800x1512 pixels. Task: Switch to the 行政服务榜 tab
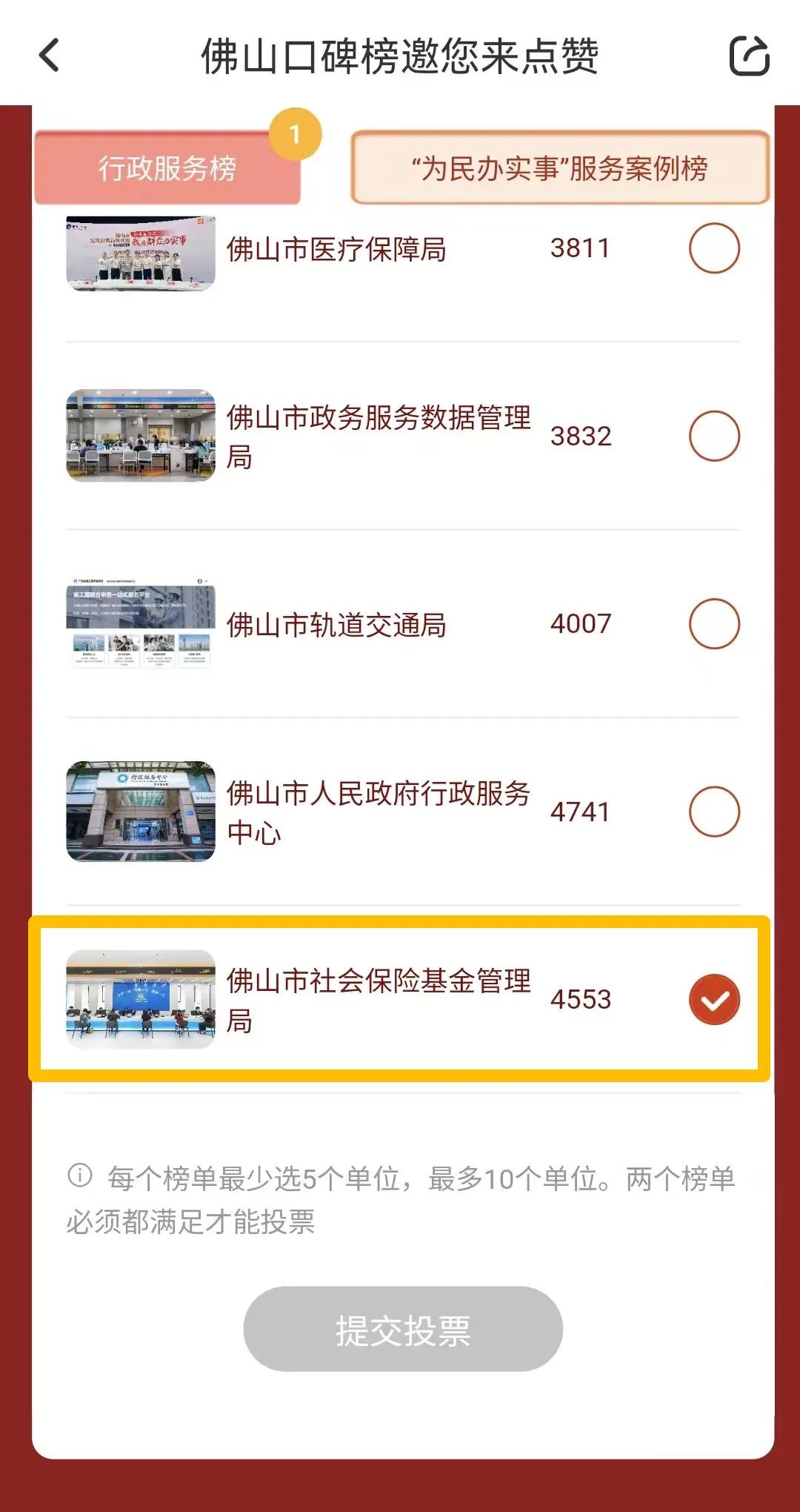coord(167,168)
